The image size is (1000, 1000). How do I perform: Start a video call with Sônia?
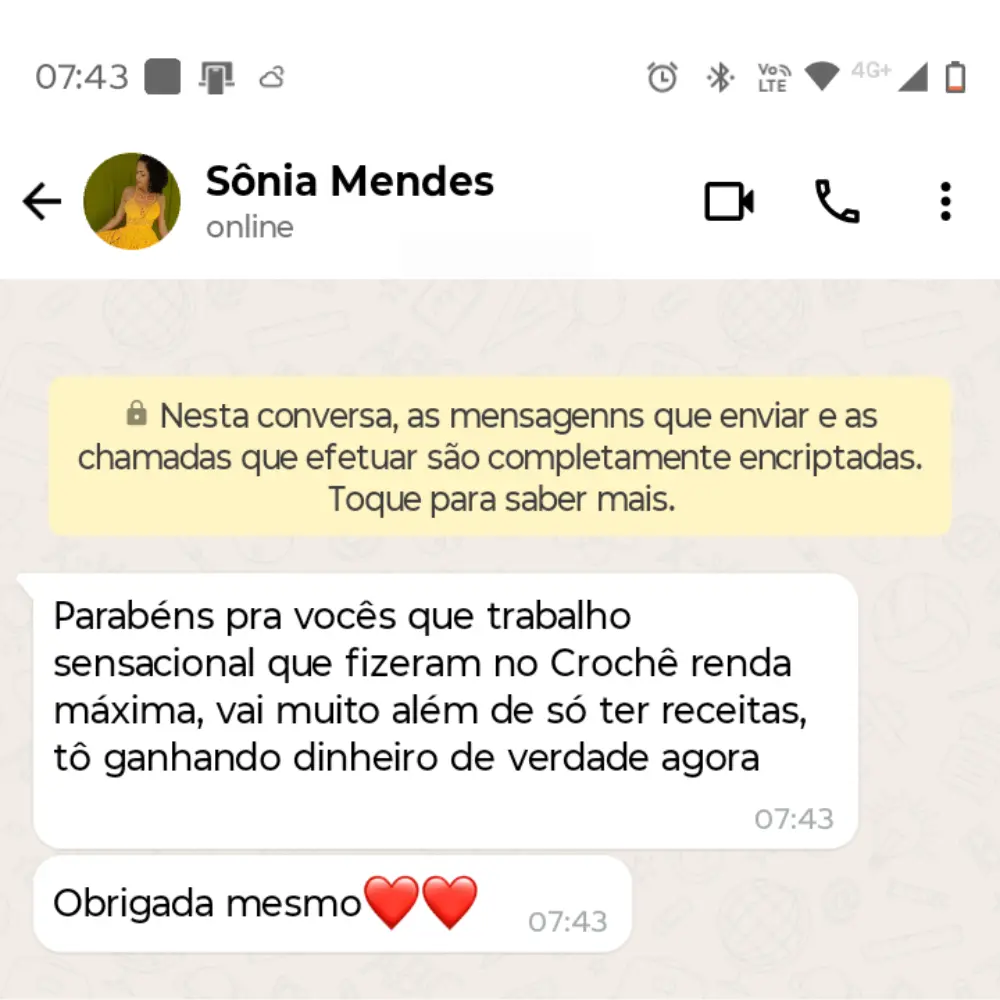pos(729,202)
